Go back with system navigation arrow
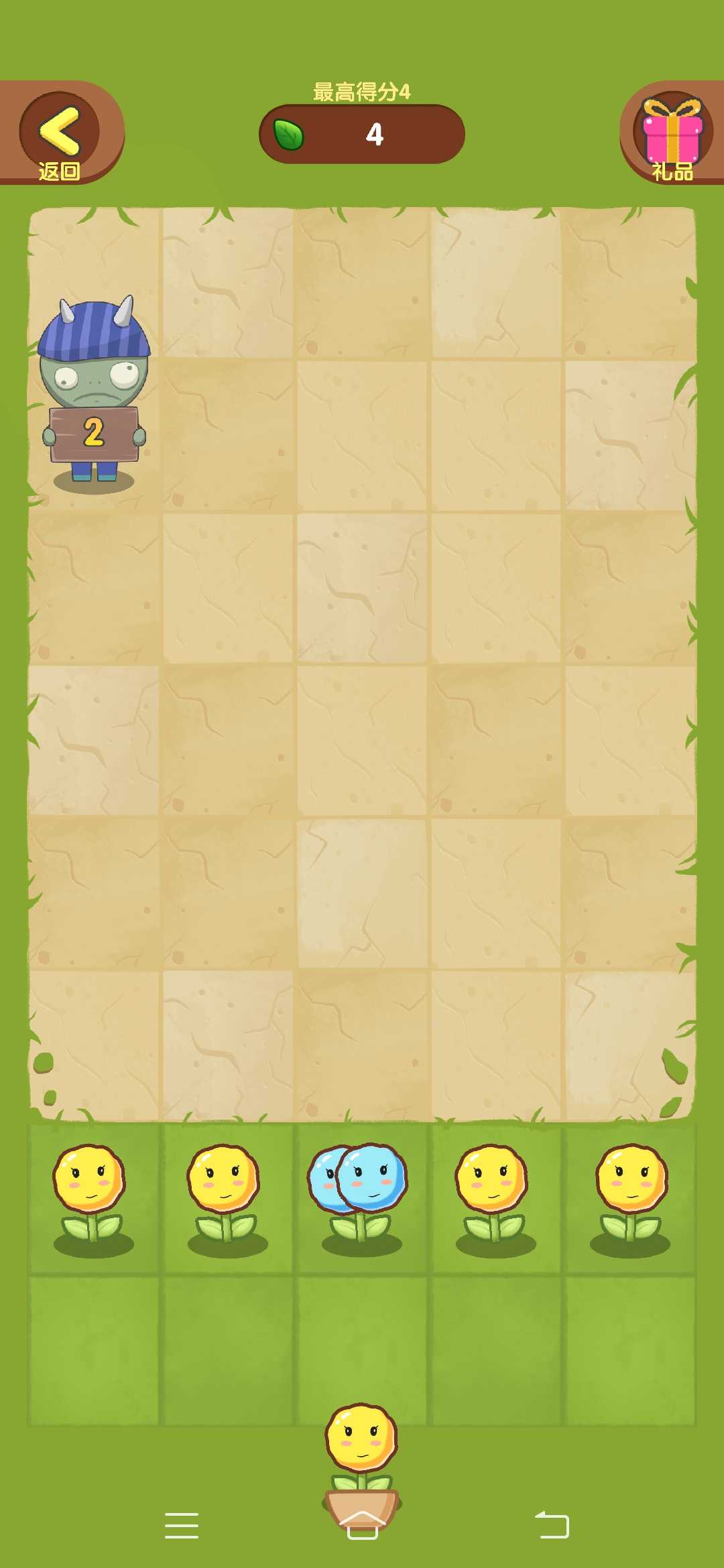The height and width of the screenshot is (1568, 724). pyautogui.click(x=552, y=1526)
